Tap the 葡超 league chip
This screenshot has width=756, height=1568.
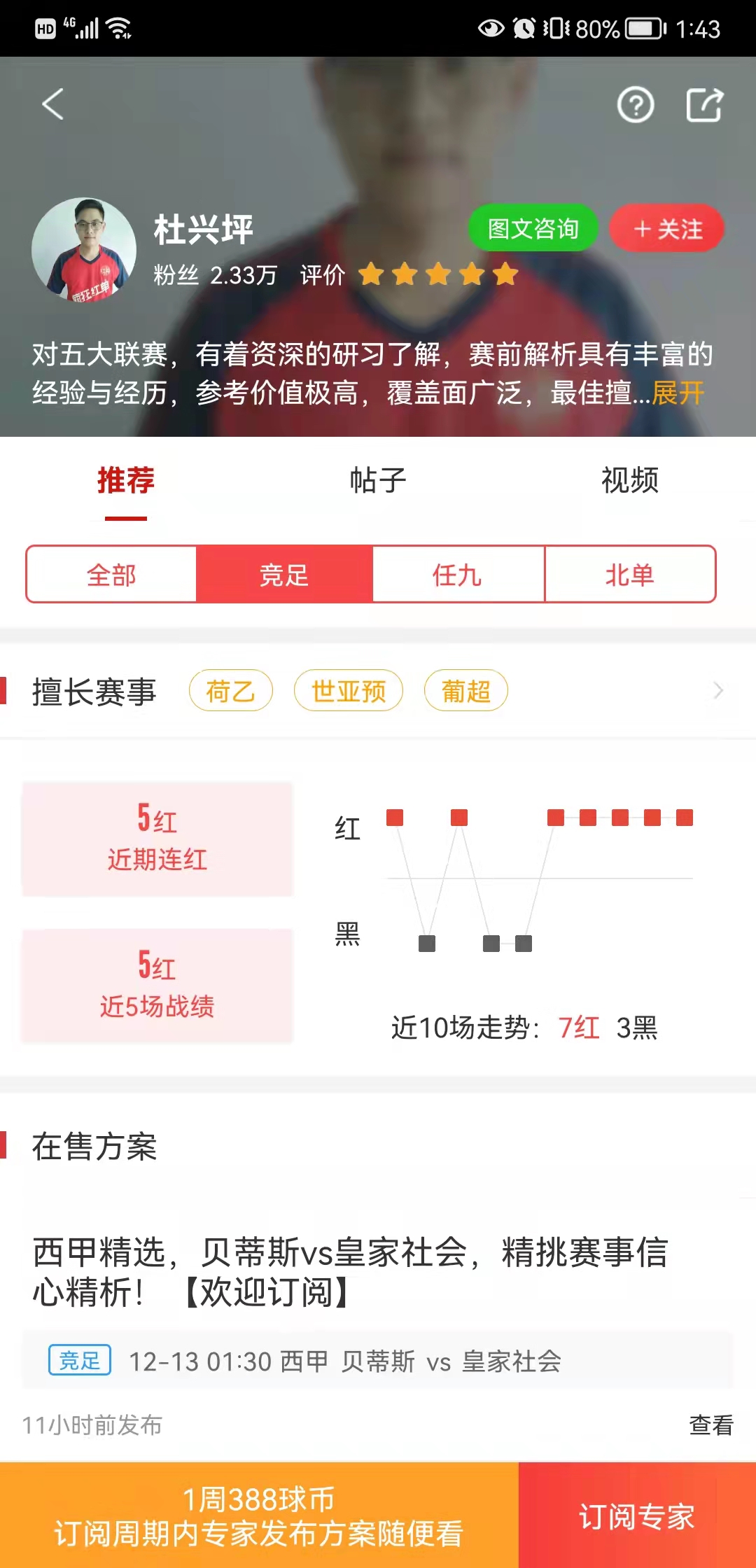pyautogui.click(x=465, y=691)
